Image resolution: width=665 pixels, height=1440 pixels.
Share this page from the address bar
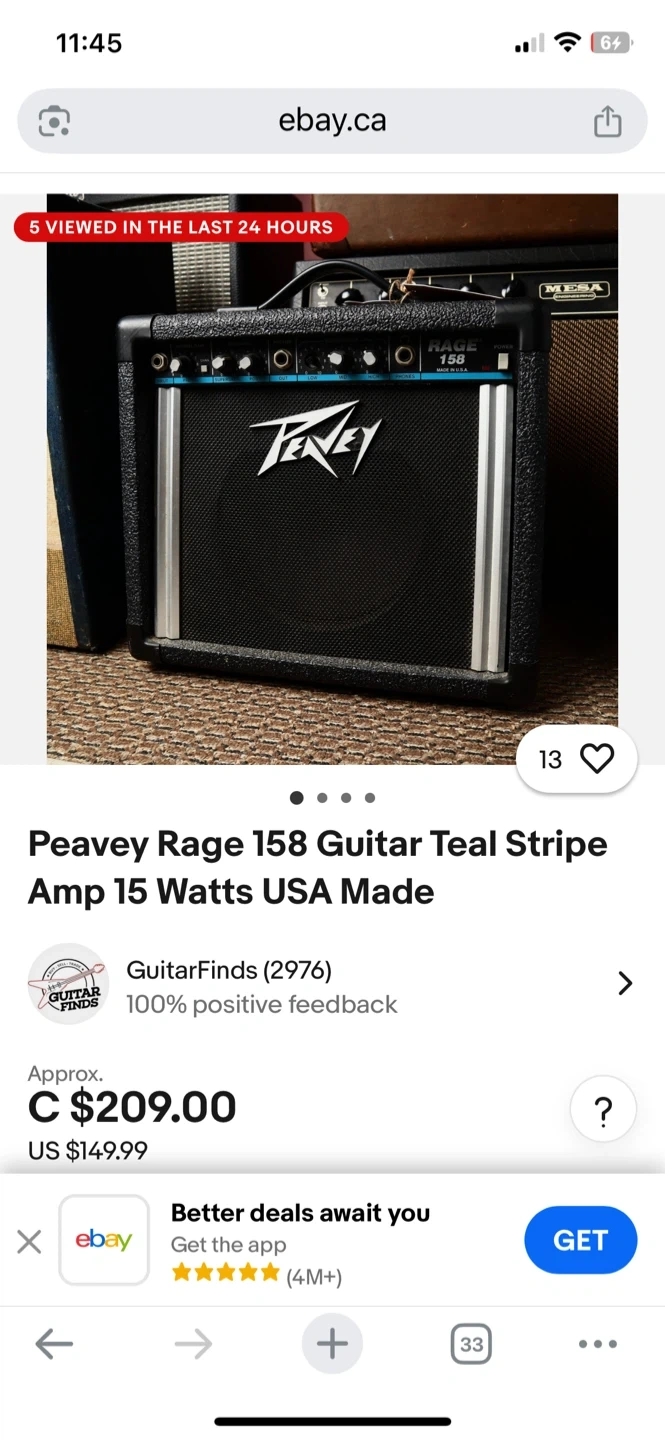pos(607,121)
